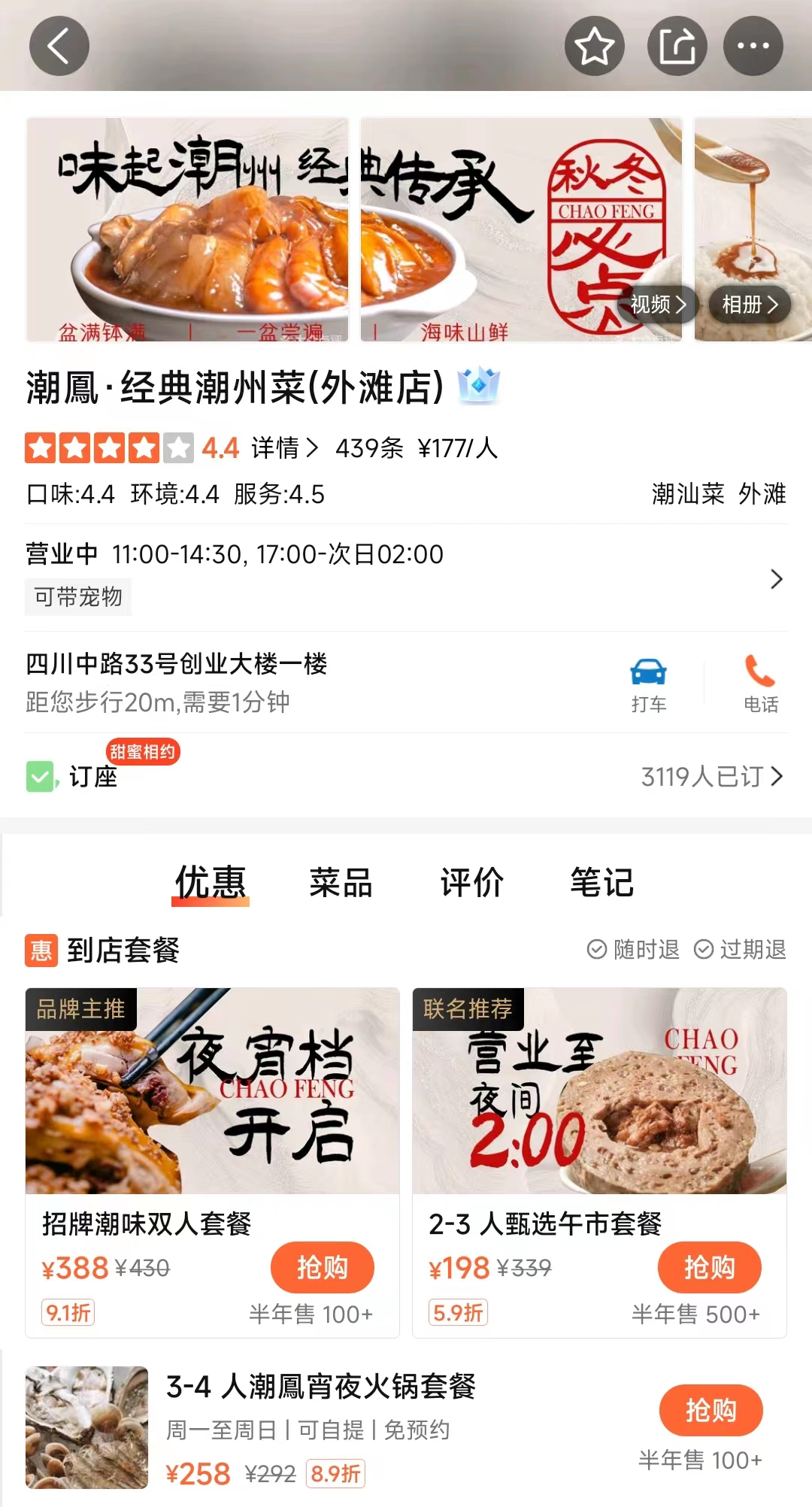The height and width of the screenshot is (1507, 812).
Task: Go back to the previous page
Action: pyautogui.click(x=59, y=46)
